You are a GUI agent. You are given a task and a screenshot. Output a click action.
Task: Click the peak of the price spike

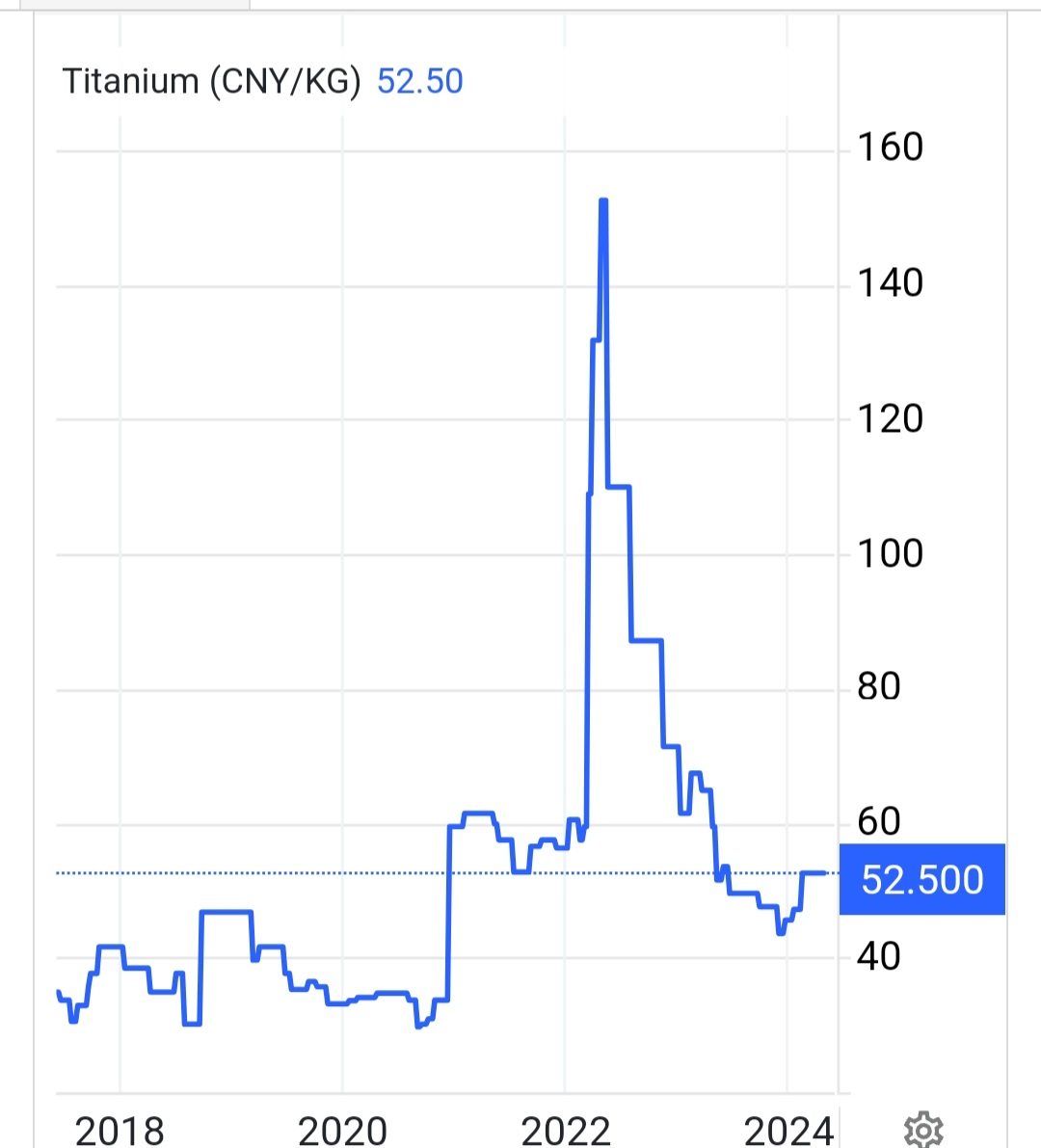[x=602, y=202]
